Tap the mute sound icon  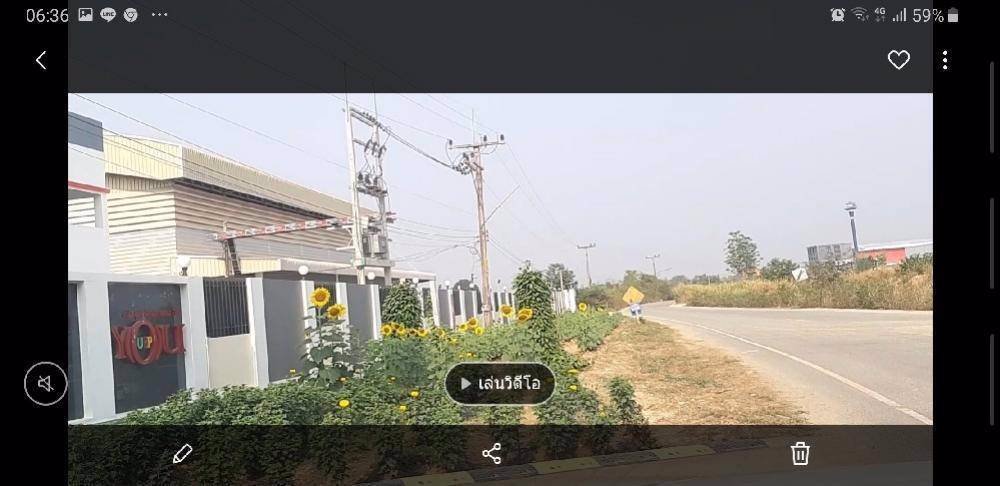point(46,384)
